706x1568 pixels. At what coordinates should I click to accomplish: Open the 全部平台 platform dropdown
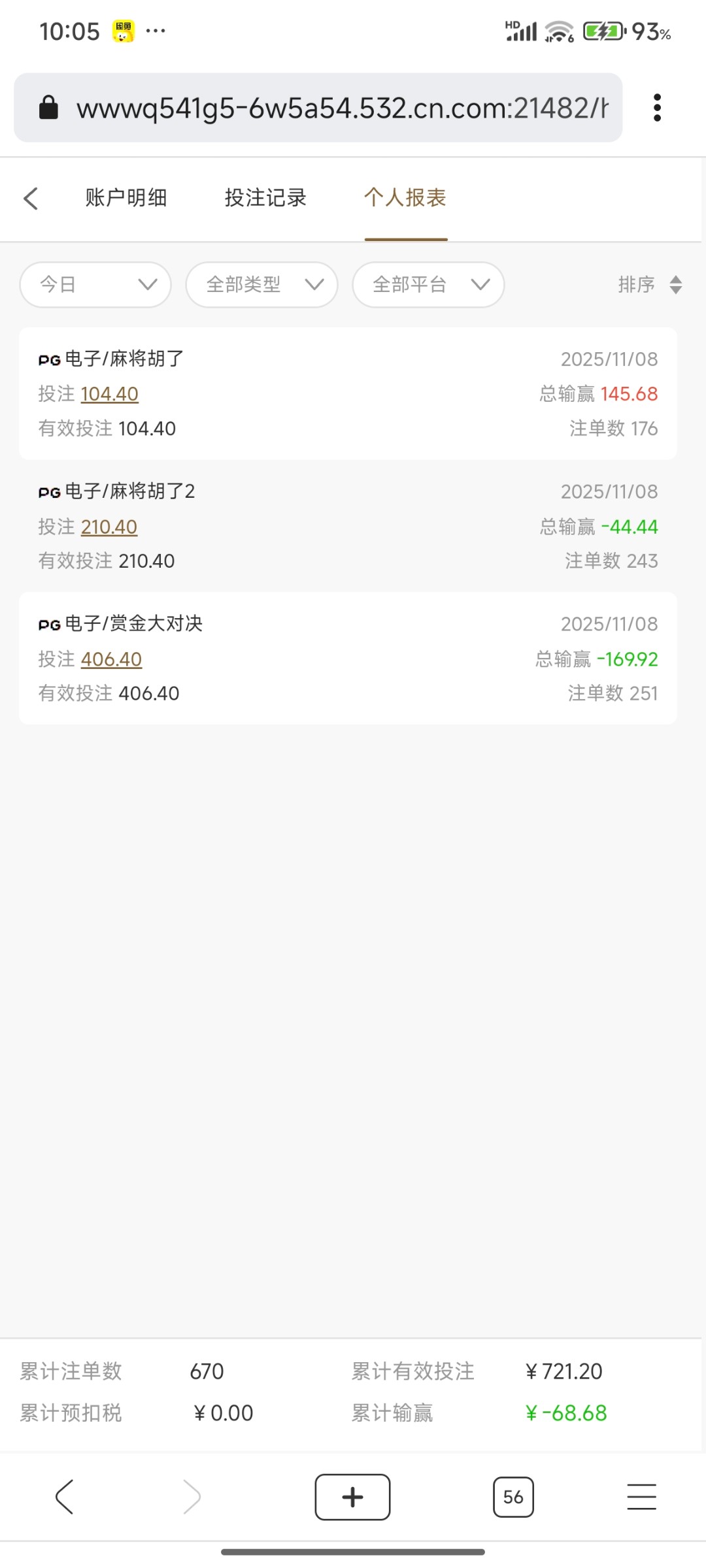click(428, 284)
